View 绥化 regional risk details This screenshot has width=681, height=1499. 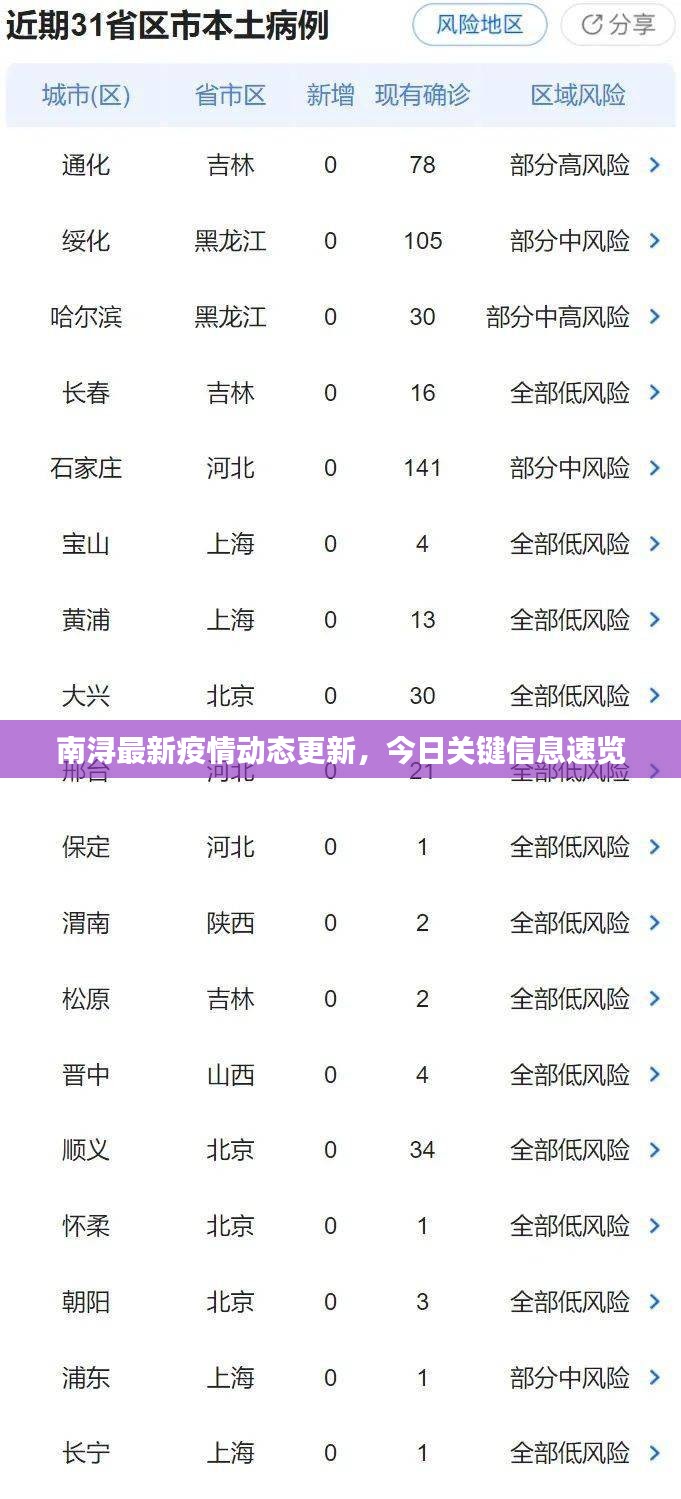[655, 241]
